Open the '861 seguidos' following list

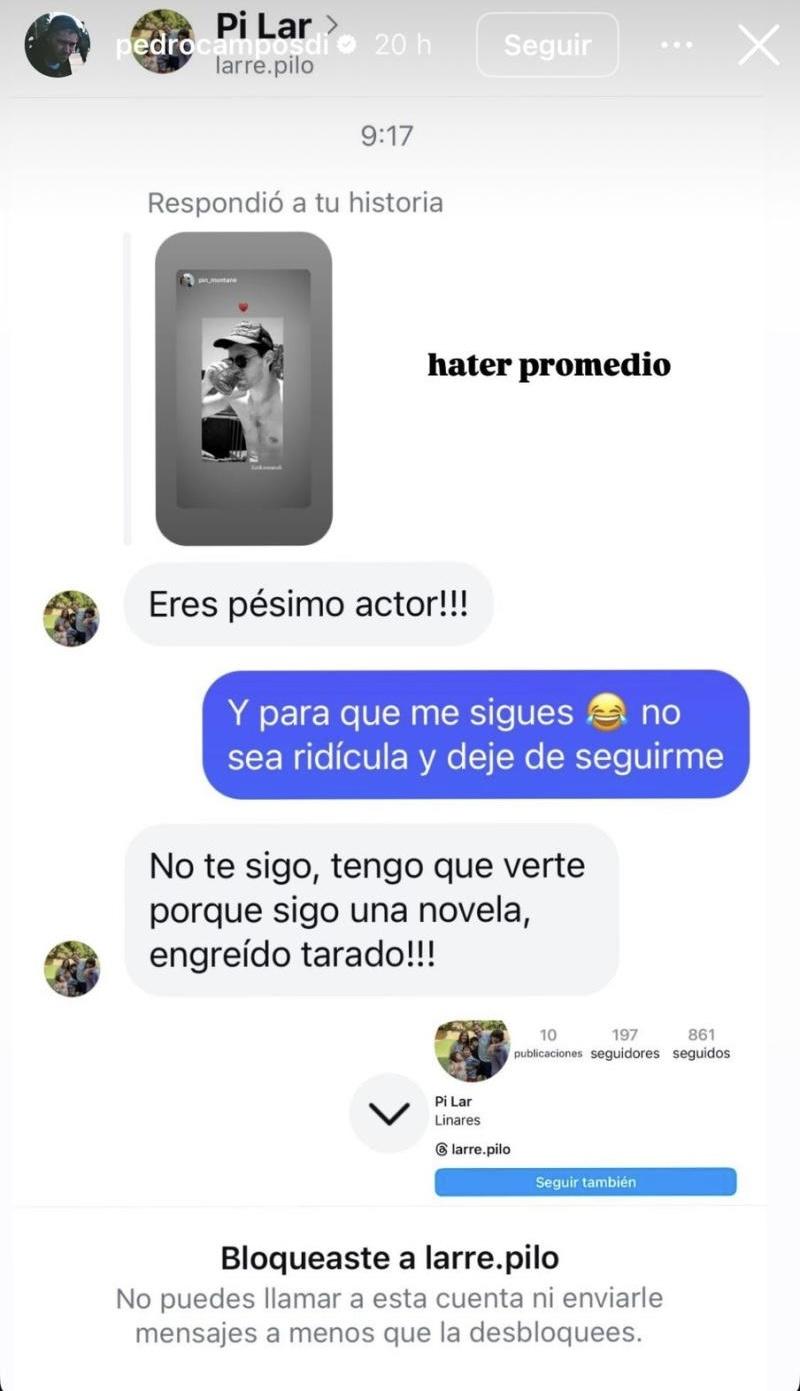click(701, 1043)
